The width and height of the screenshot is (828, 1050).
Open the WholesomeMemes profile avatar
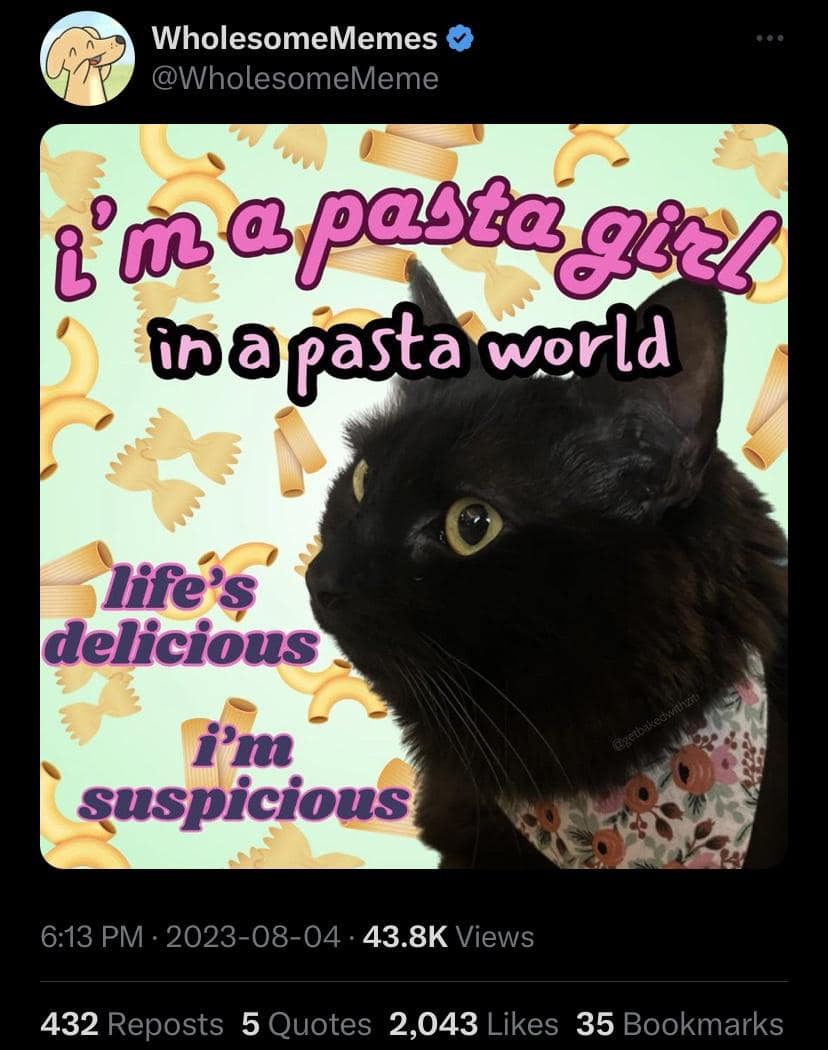click(x=87, y=58)
